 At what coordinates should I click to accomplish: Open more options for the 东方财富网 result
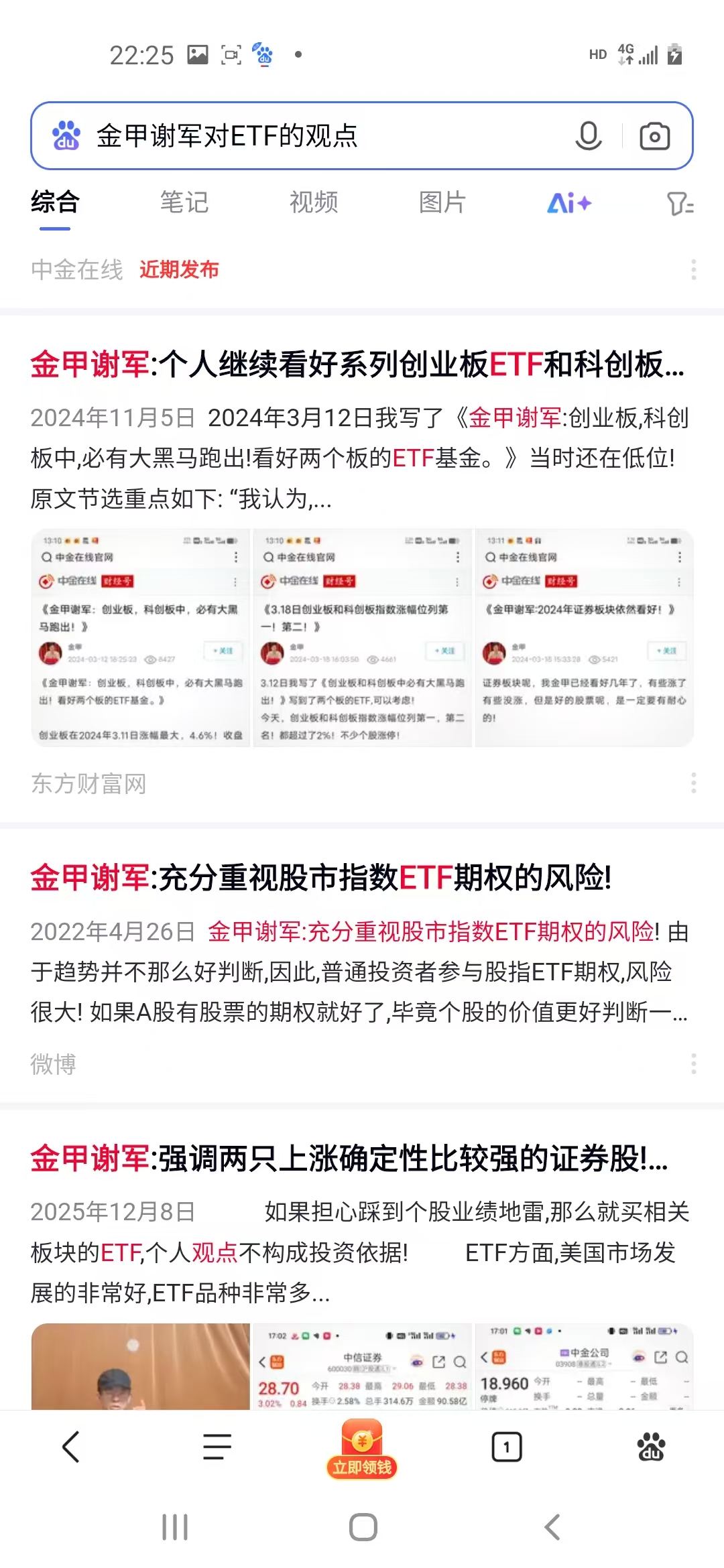coord(693,783)
